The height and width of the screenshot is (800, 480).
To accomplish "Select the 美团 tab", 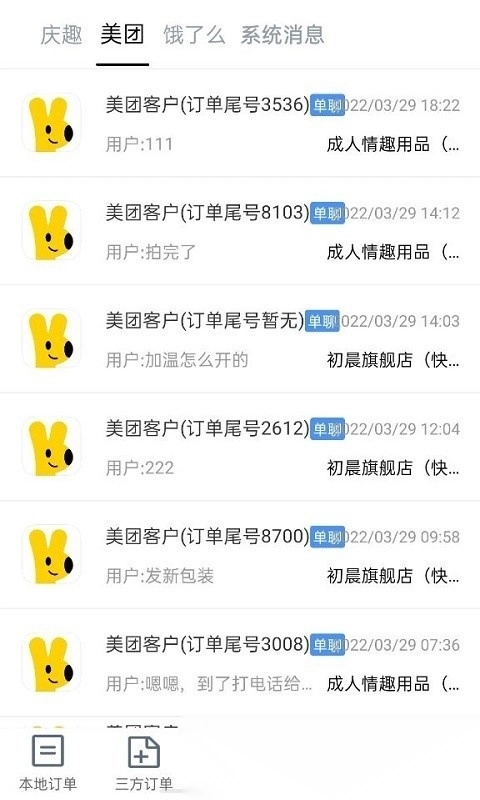I will [x=122, y=35].
